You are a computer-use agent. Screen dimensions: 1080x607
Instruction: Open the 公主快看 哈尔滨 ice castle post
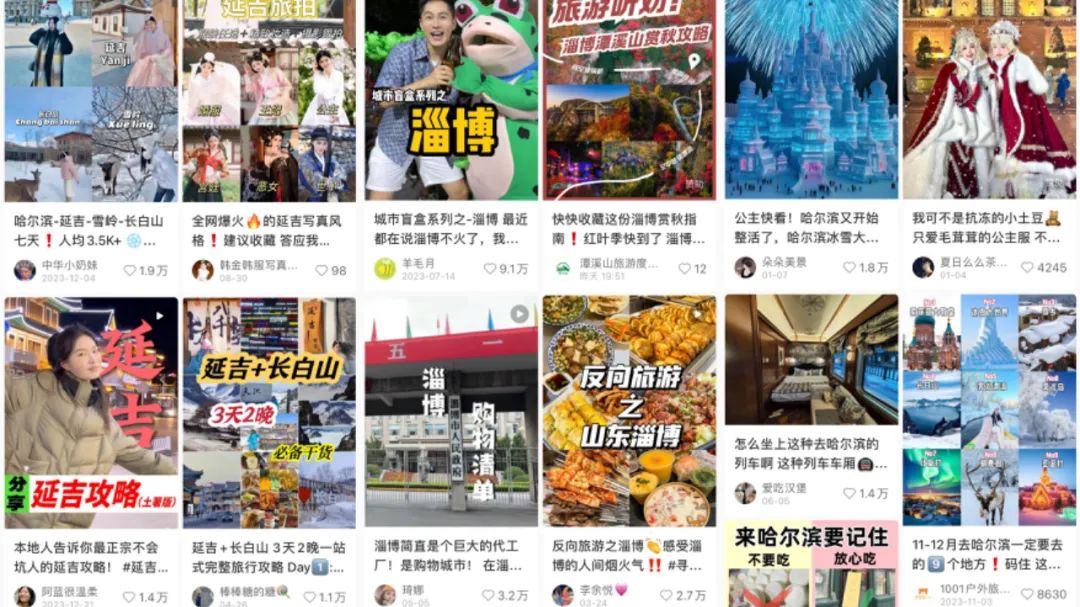(811, 100)
